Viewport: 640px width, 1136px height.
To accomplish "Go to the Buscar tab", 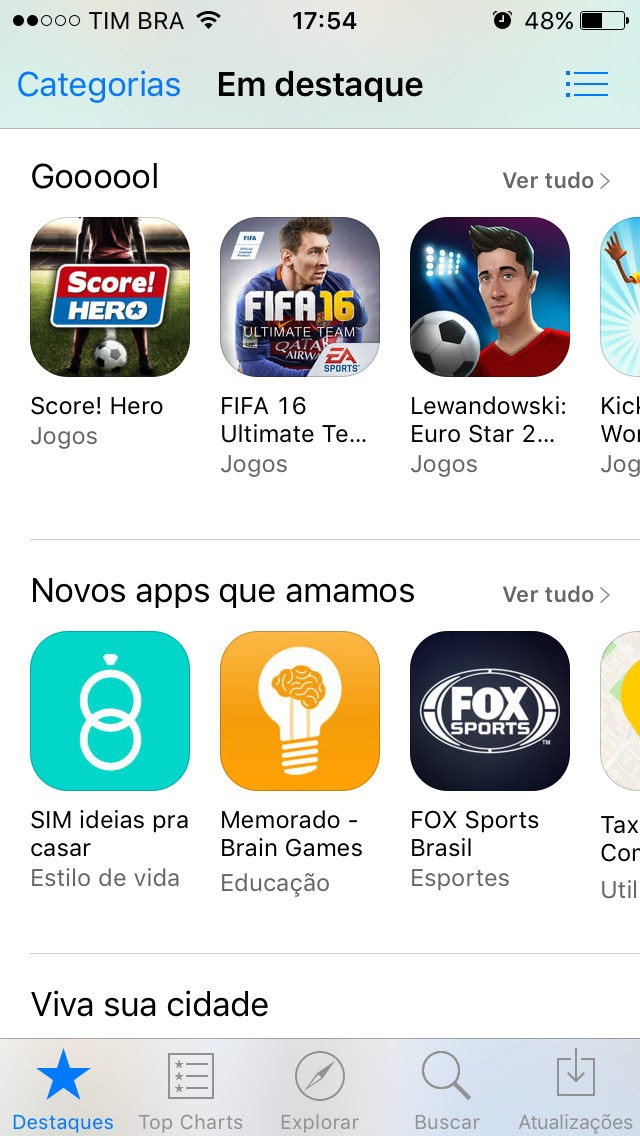I will point(446,1089).
